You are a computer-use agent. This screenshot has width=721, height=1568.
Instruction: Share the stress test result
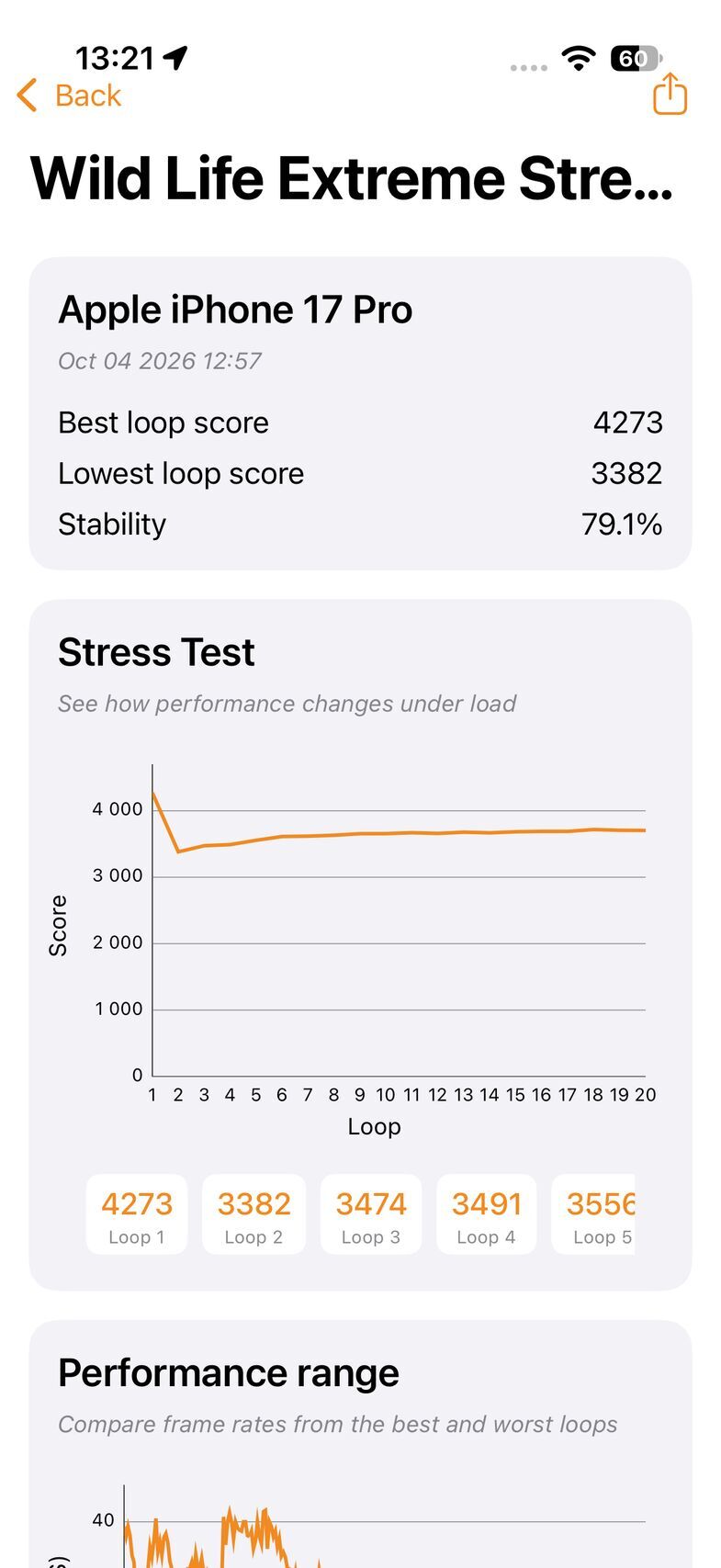point(670,94)
